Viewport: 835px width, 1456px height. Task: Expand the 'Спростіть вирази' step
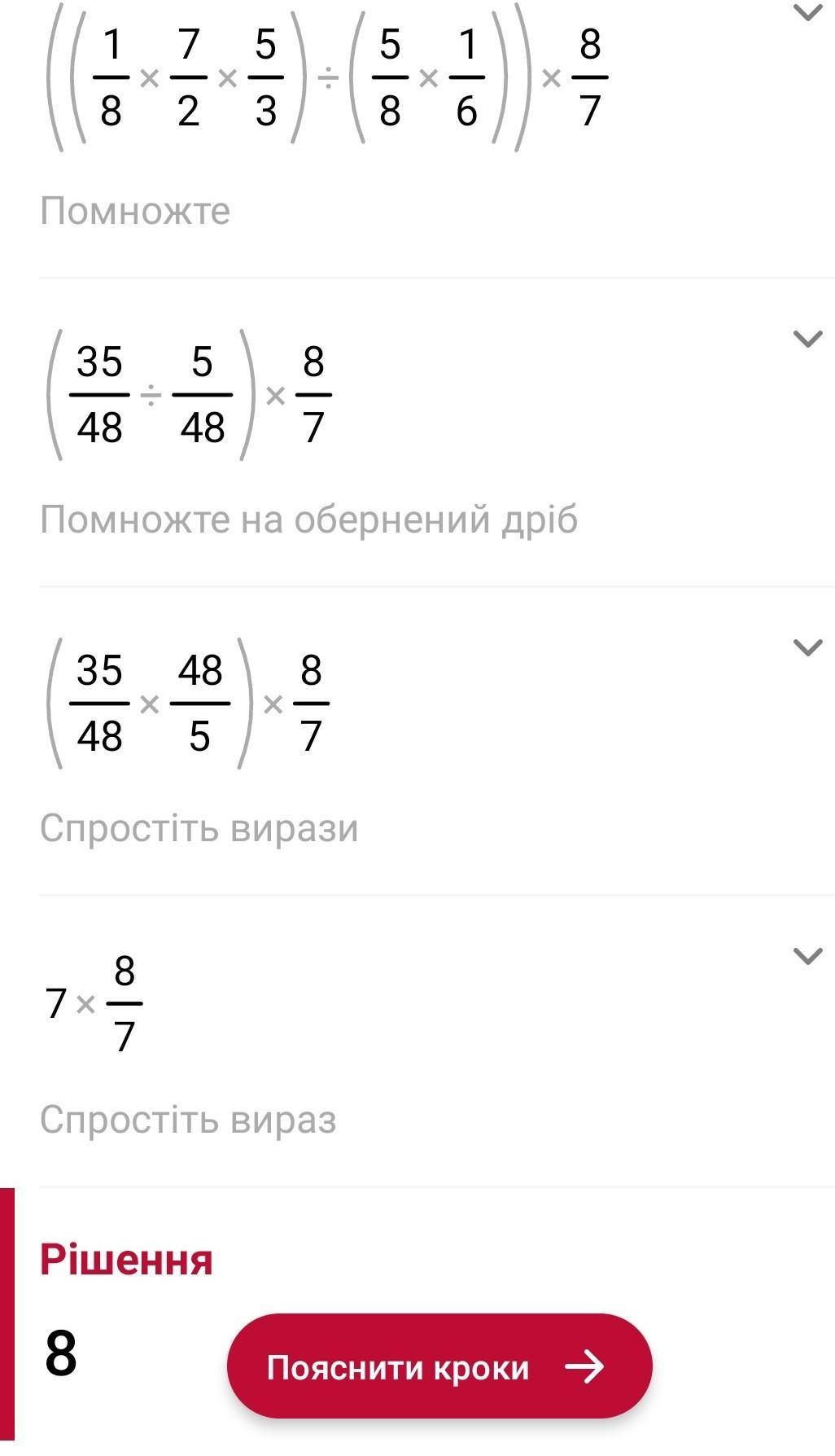[x=807, y=647]
